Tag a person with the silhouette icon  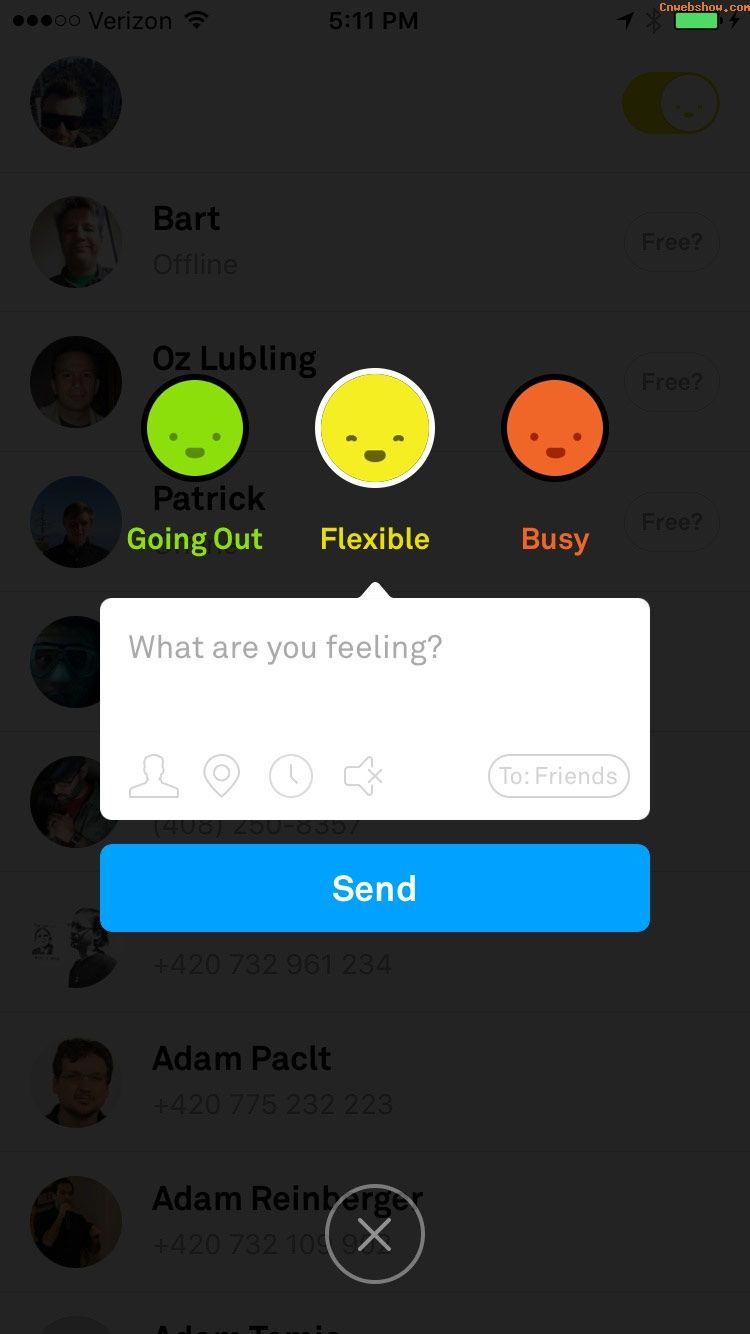154,776
